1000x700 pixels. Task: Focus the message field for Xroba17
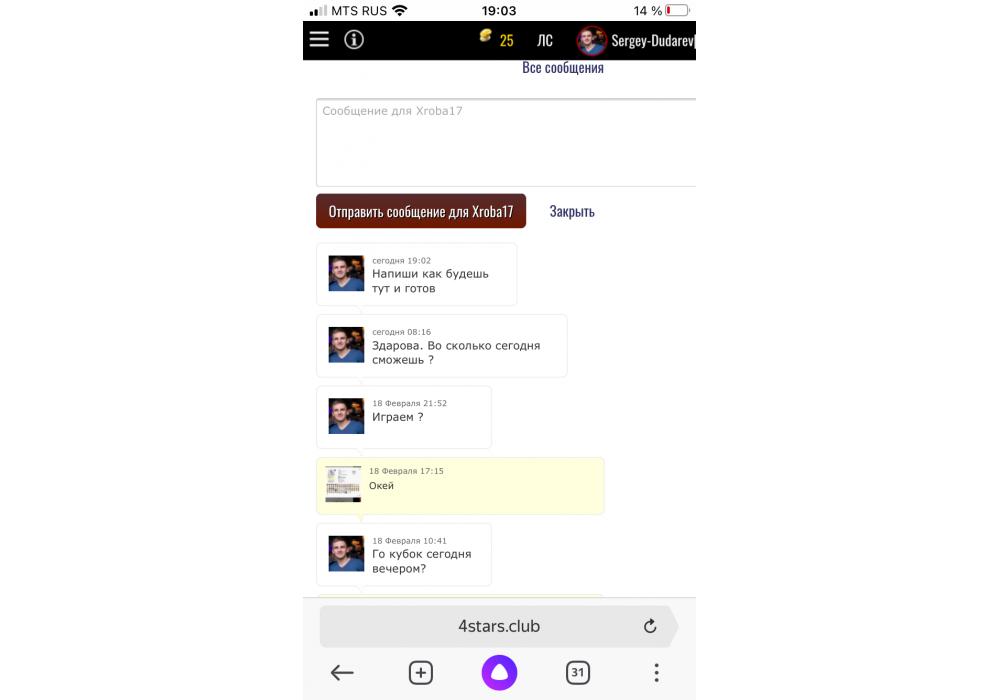pos(506,142)
